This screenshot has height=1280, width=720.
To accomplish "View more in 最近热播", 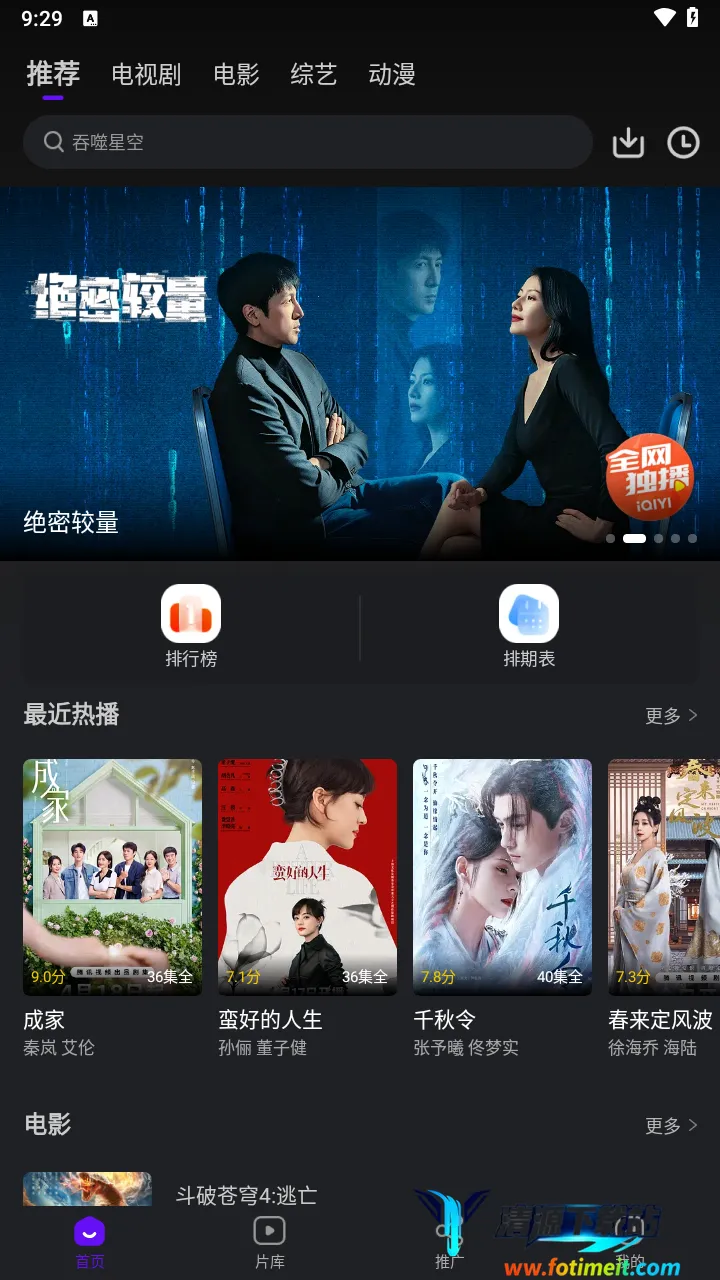I will (671, 716).
